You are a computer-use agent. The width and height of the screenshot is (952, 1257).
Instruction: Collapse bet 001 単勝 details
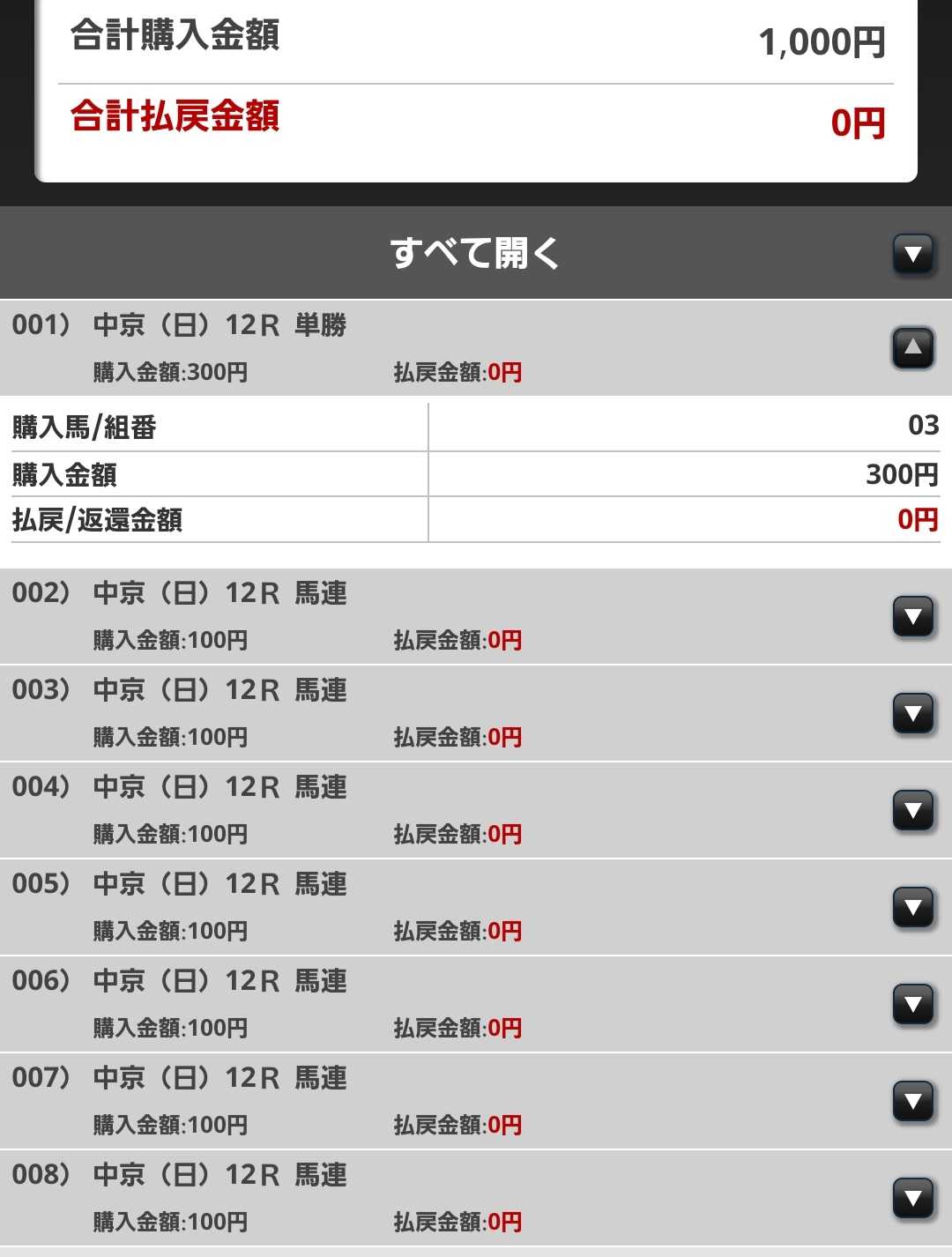click(912, 347)
